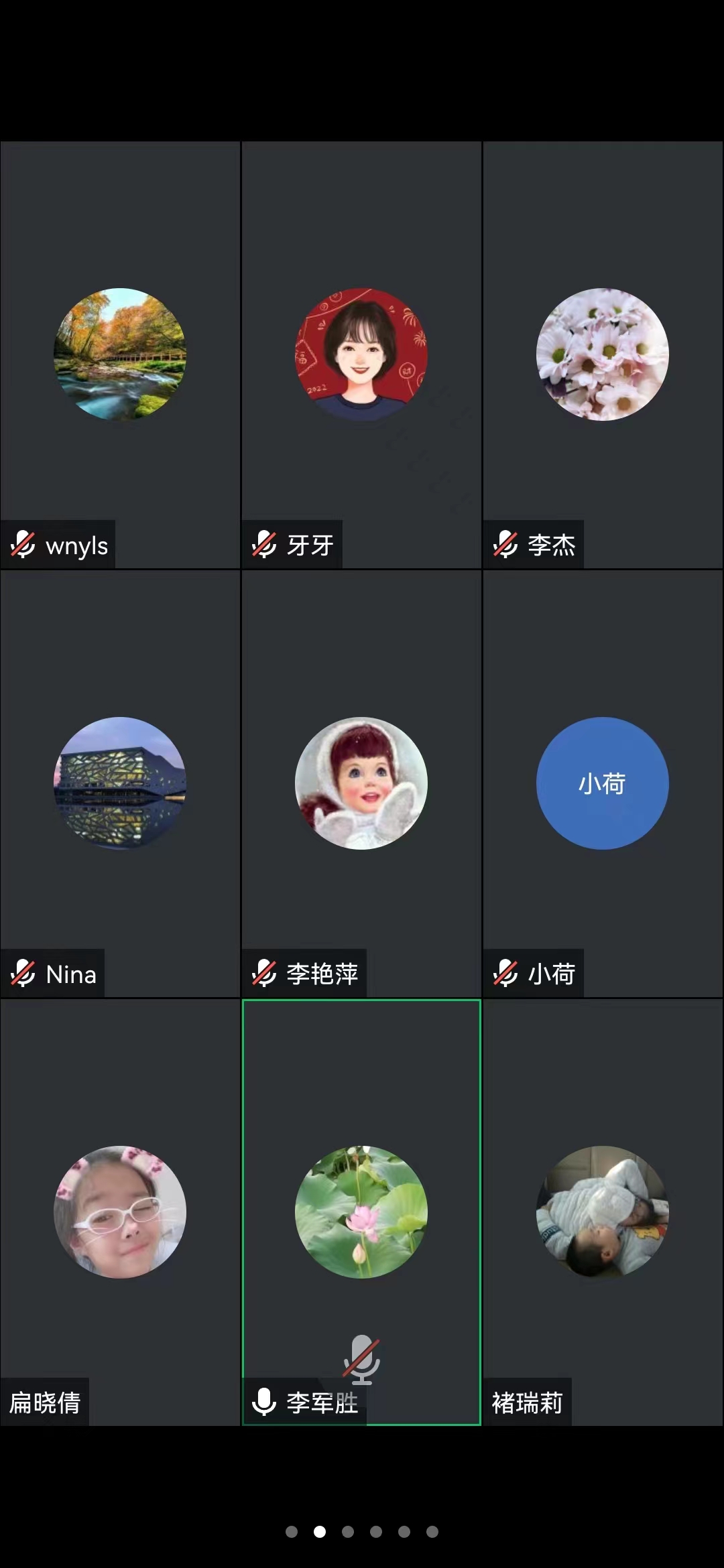This screenshot has width=724, height=1568.
Task: Select wnyls participant tile
Action: pos(120,355)
